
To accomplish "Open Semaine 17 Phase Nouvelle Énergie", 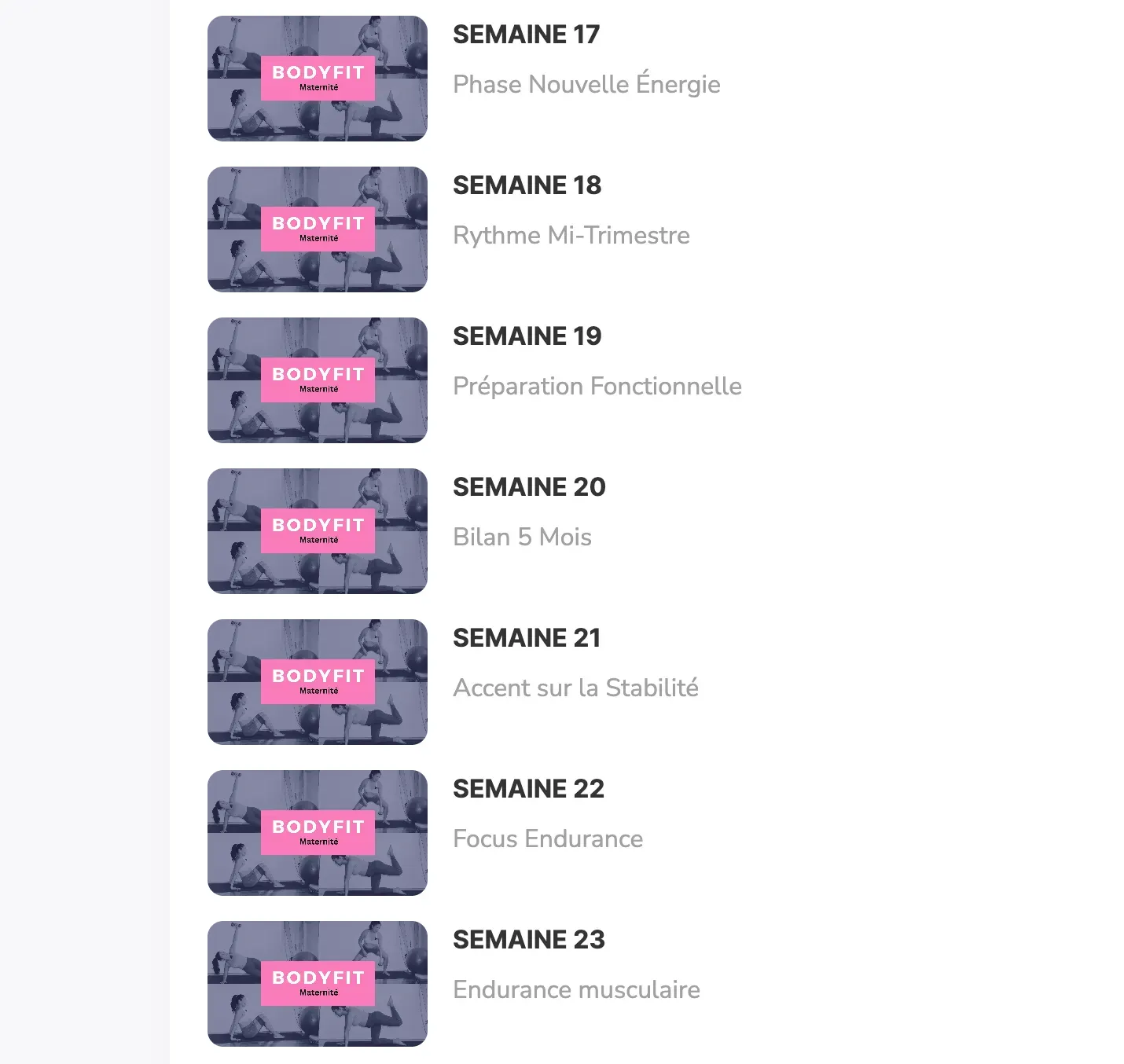I will 526,35.
